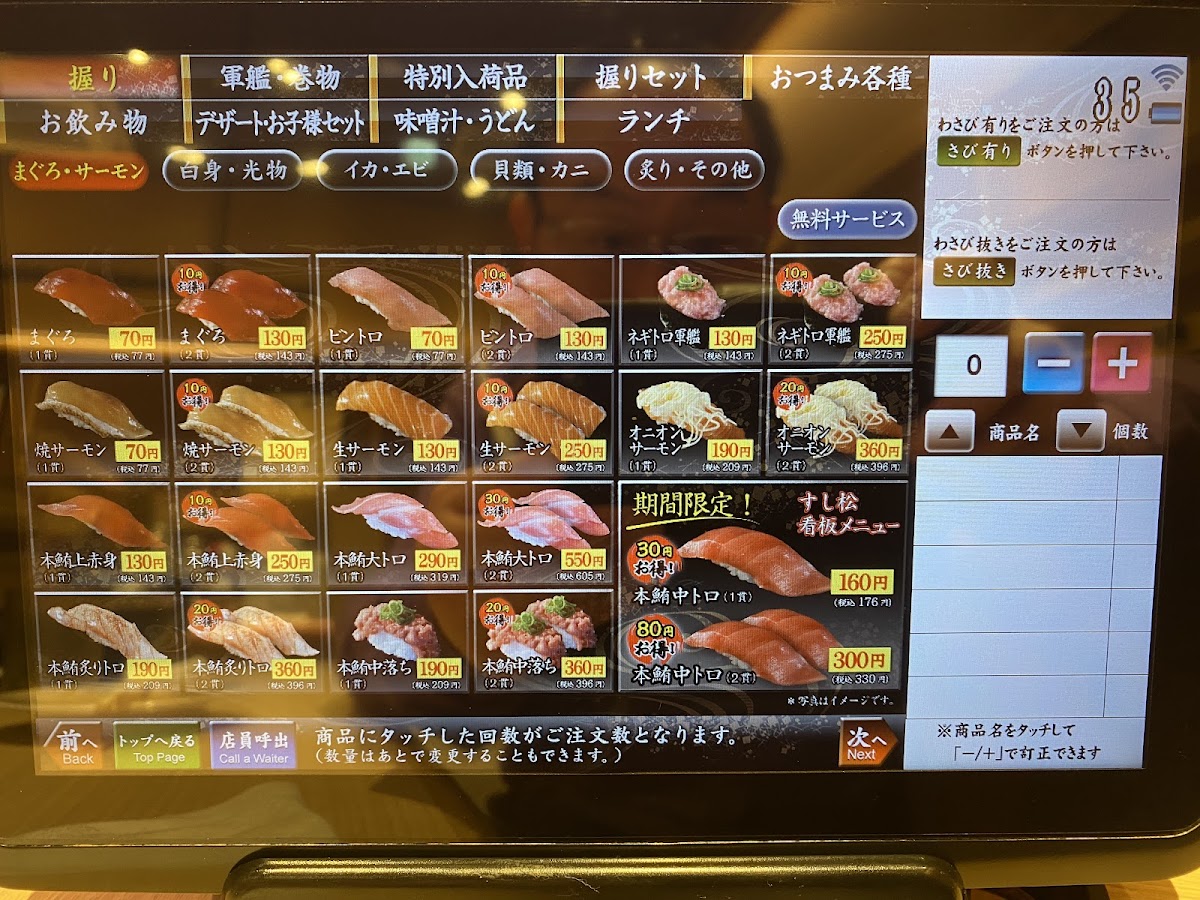This screenshot has width=1200, height=900.
Task: Open the 炙り・その他 category
Action: click(694, 170)
